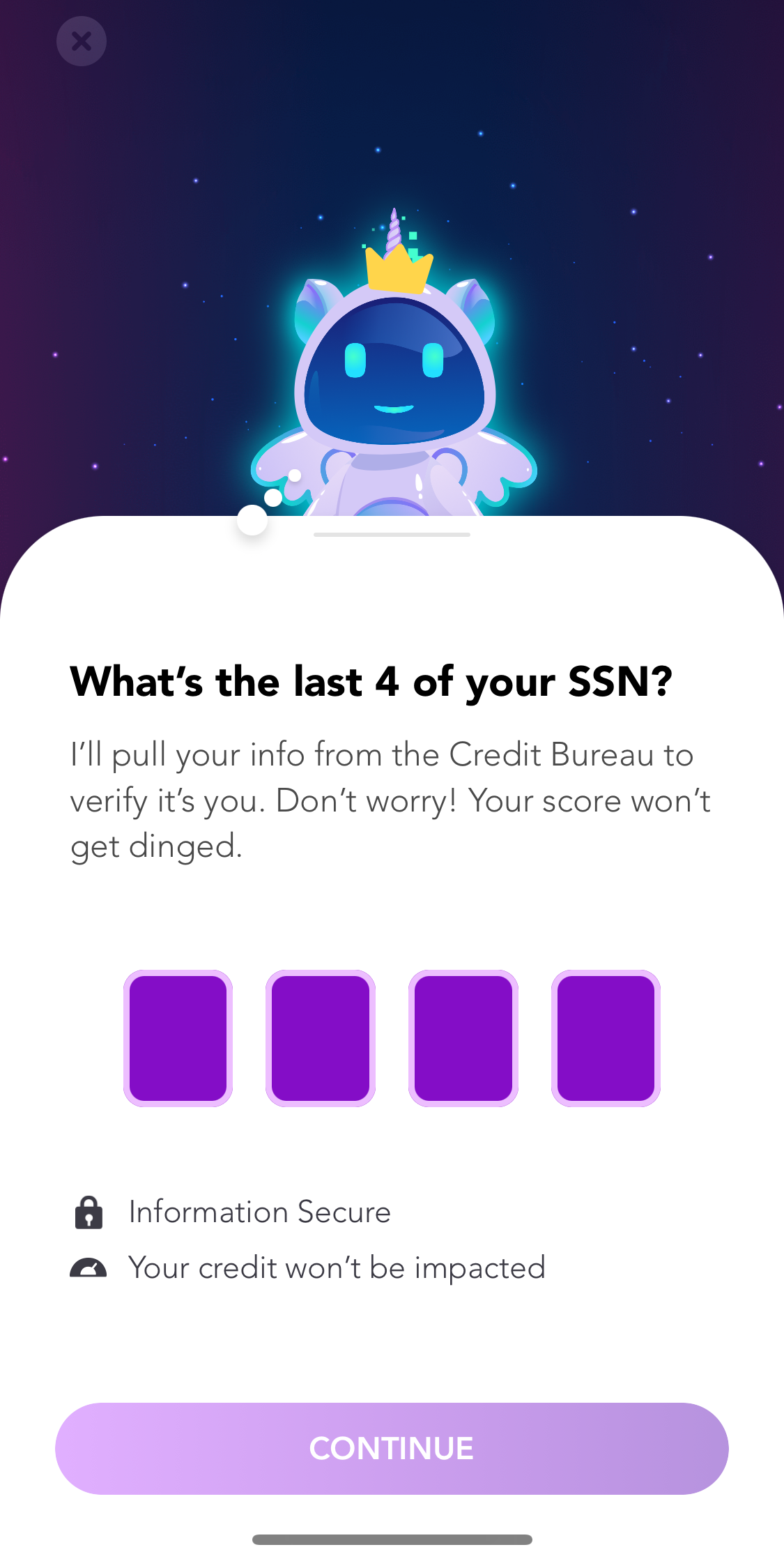Select the first SSN digit box
This screenshot has height=1561, width=784.
(x=178, y=1038)
